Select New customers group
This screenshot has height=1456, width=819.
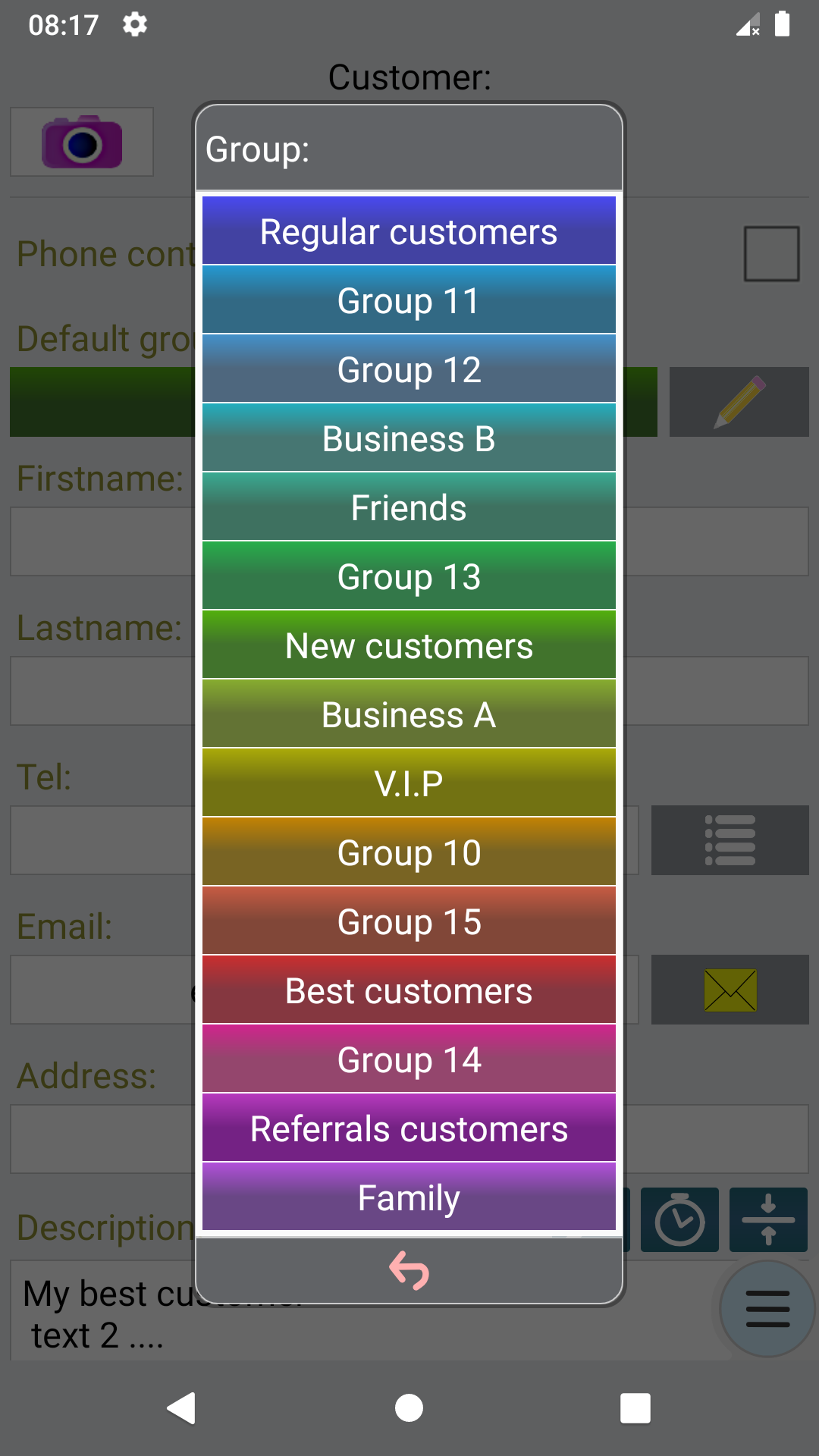click(409, 645)
